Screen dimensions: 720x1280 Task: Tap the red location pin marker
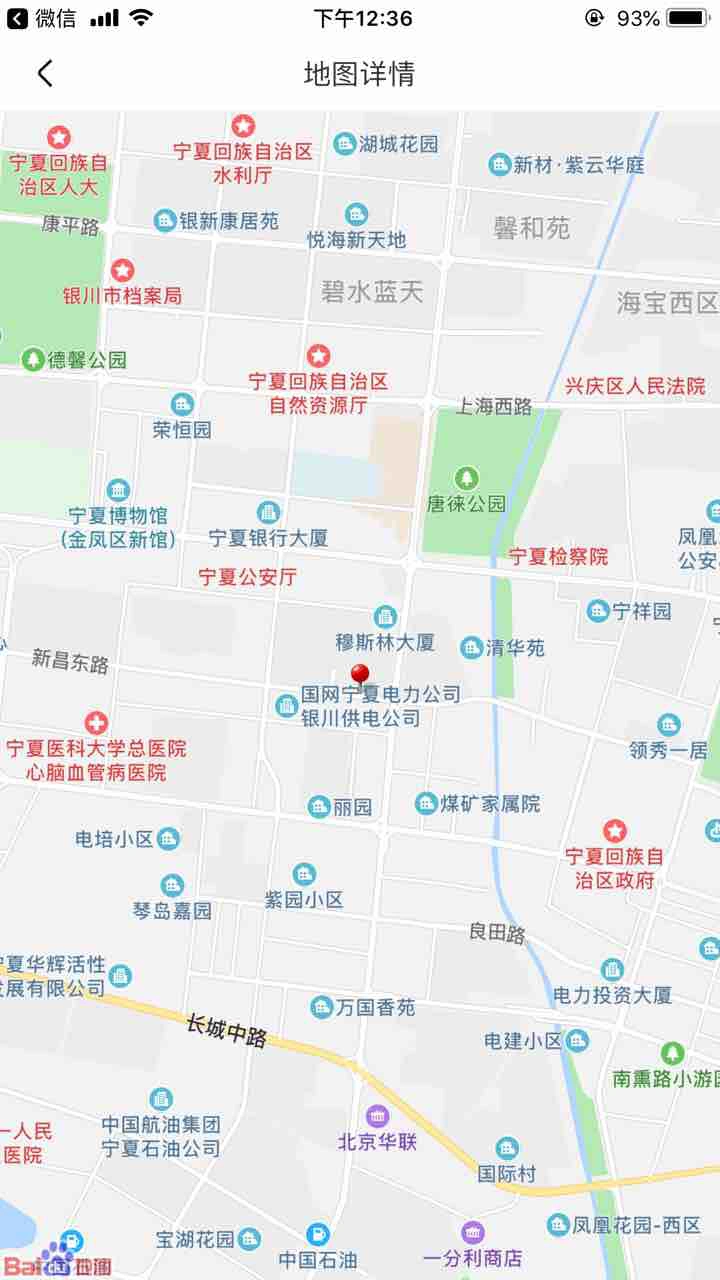[360, 676]
